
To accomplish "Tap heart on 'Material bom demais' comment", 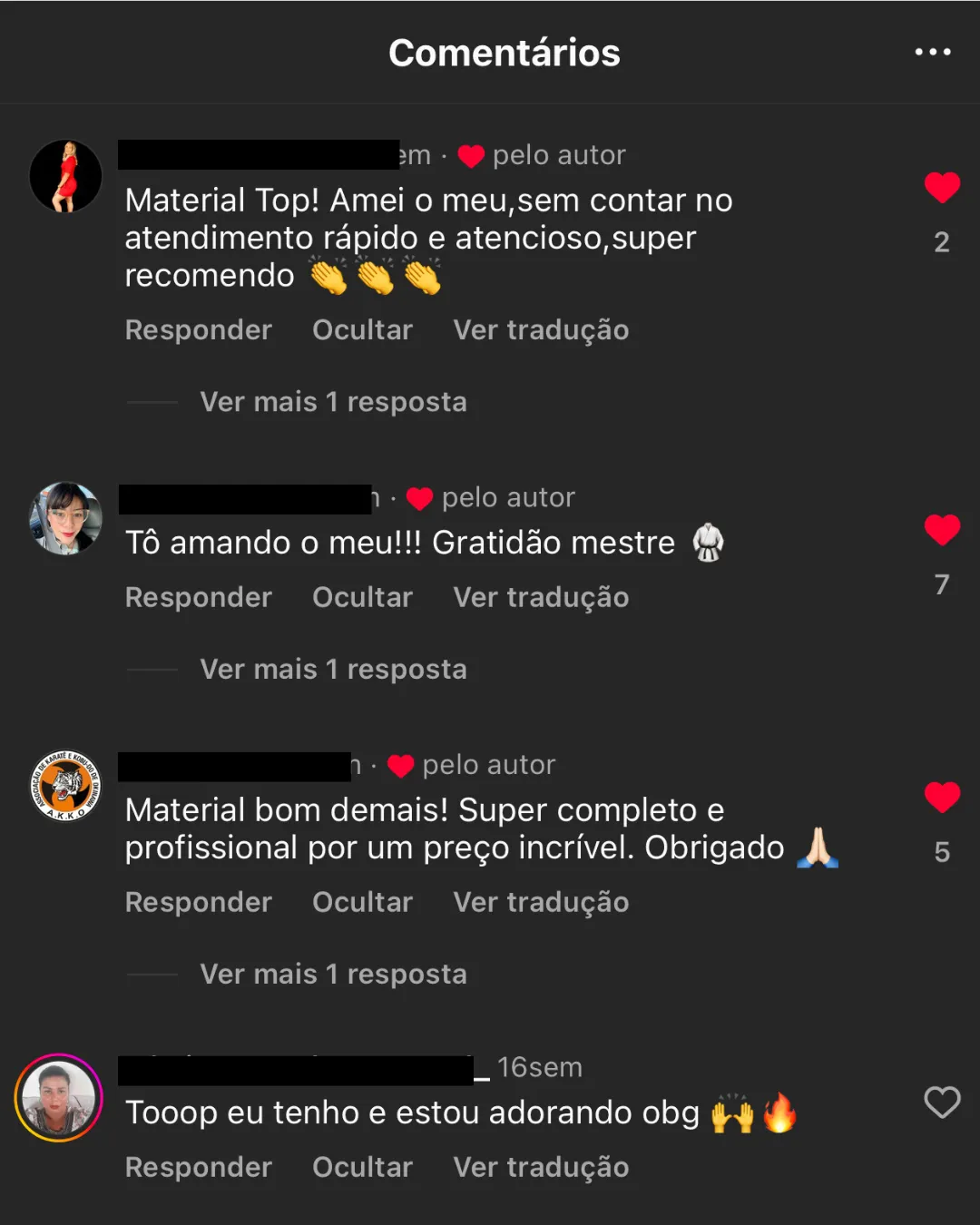I will click(x=942, y=798).
